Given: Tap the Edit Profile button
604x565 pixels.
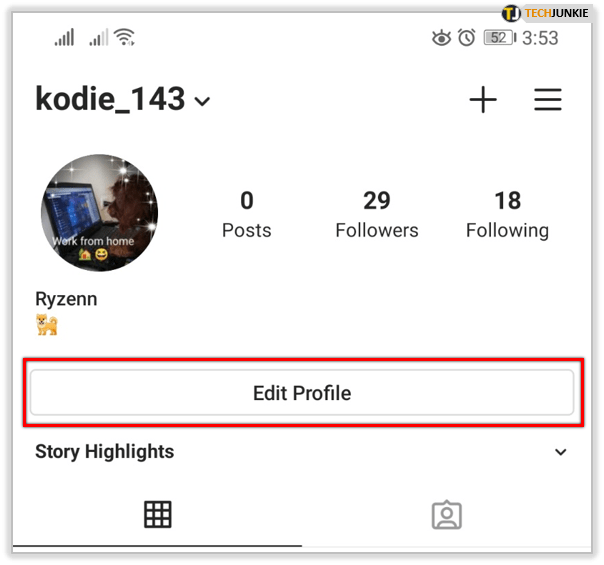Looking at the screenshot, I should (x=302, y=393).
